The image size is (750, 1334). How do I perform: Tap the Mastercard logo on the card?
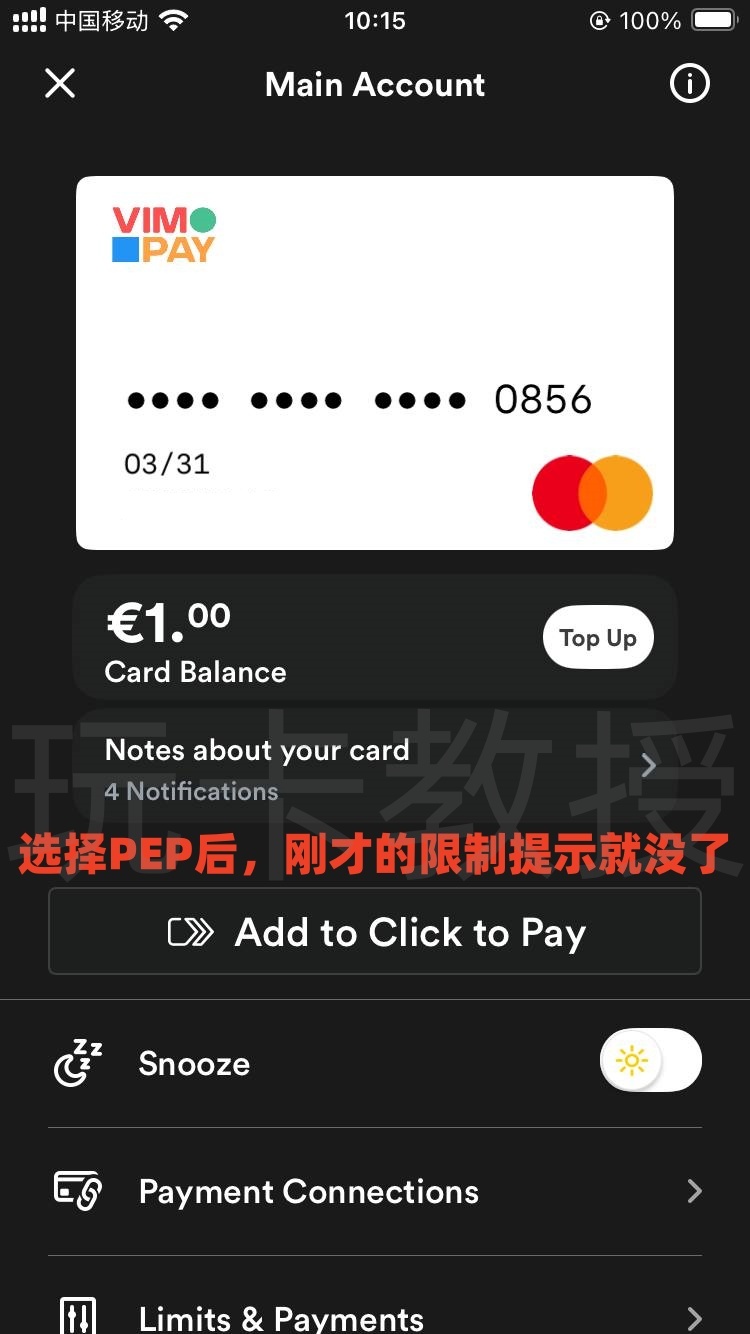[x=591, y=492]
